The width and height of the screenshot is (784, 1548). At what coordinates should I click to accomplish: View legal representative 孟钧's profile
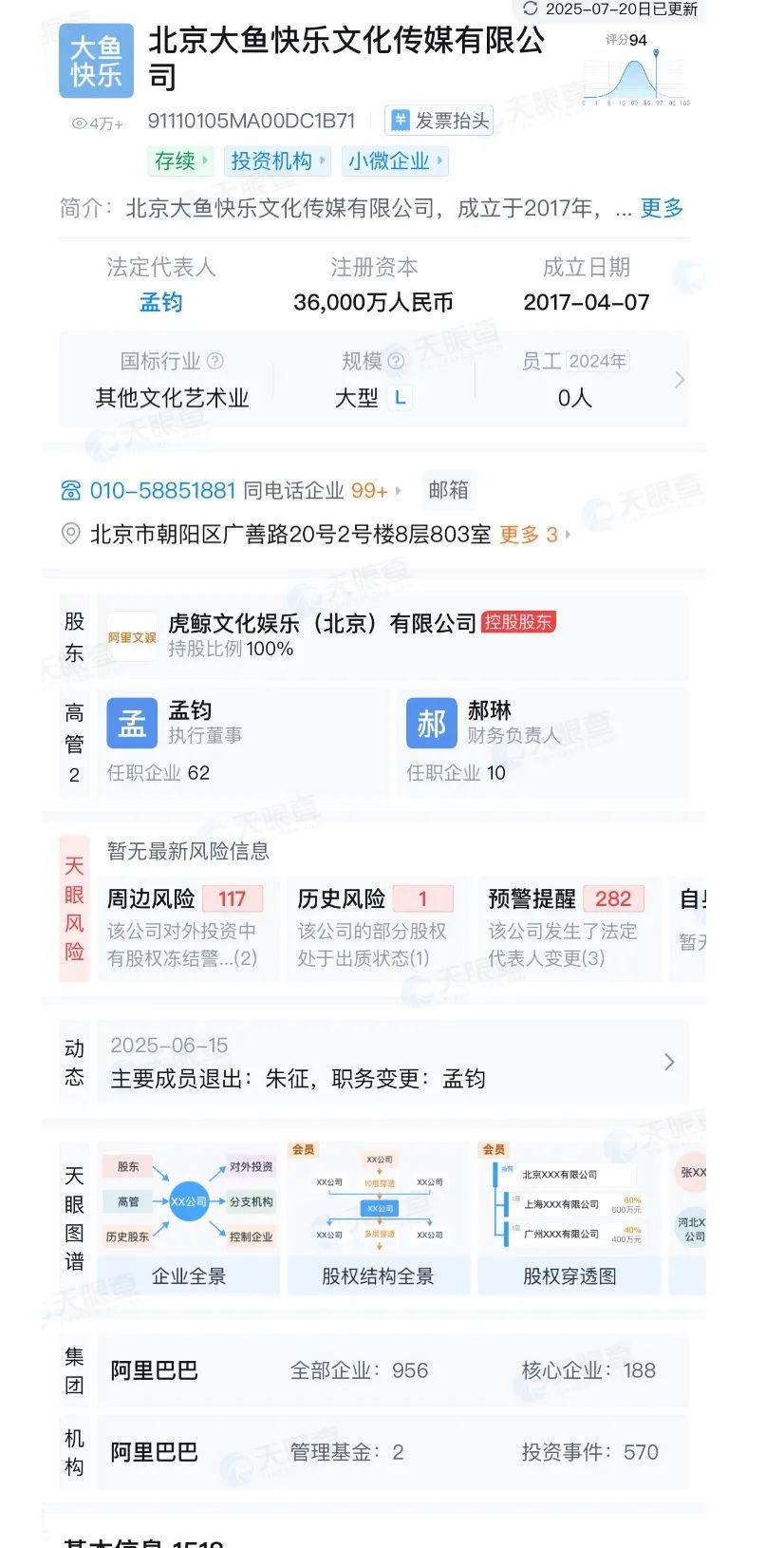[x=160, y=302]
